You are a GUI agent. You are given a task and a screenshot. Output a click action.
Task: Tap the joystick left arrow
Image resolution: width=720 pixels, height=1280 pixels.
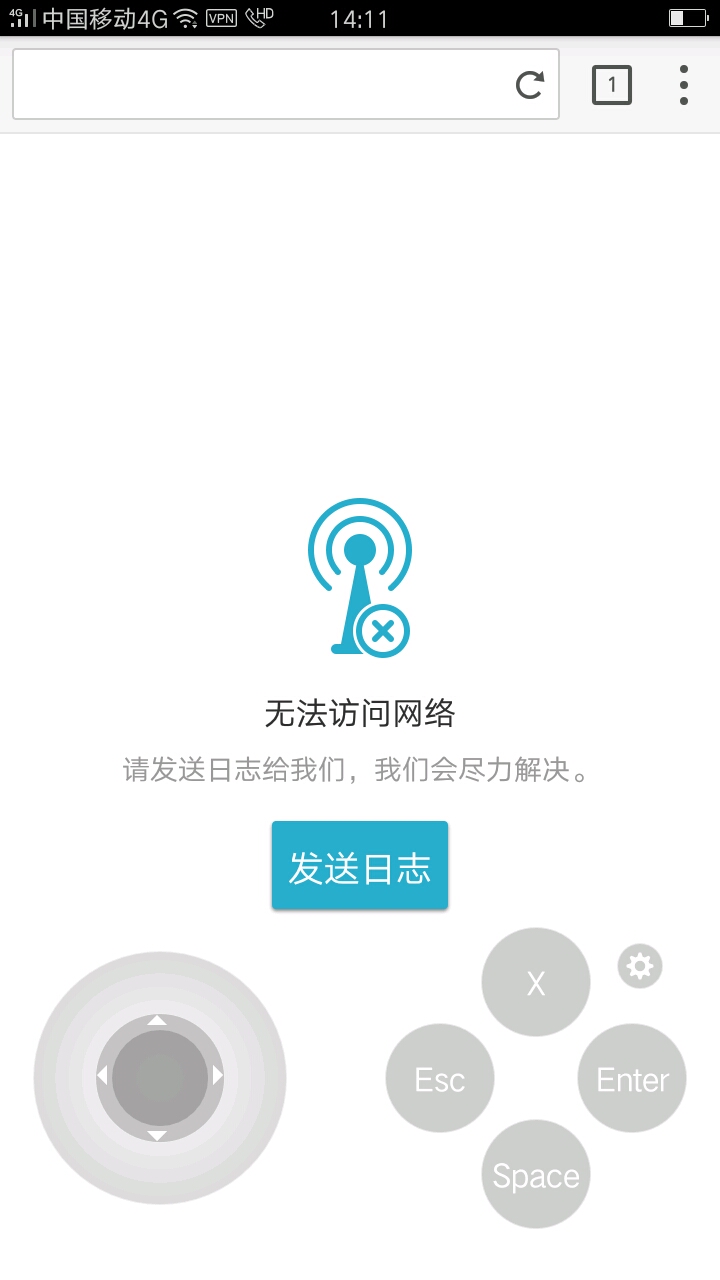(x=101, y=1077)
